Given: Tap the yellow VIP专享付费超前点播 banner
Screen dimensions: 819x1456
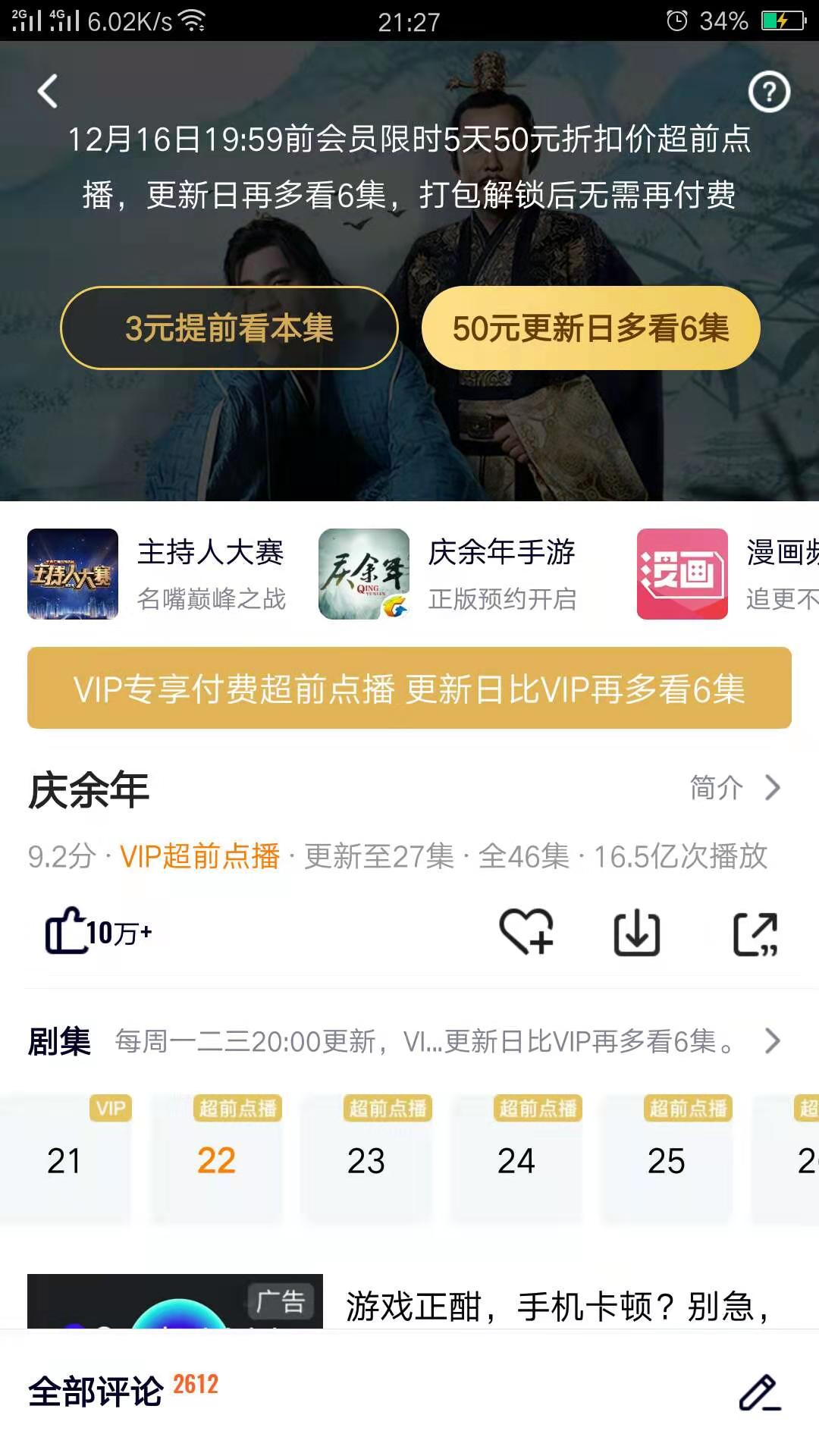Looking at the screenshot, I should click(409, 688).
